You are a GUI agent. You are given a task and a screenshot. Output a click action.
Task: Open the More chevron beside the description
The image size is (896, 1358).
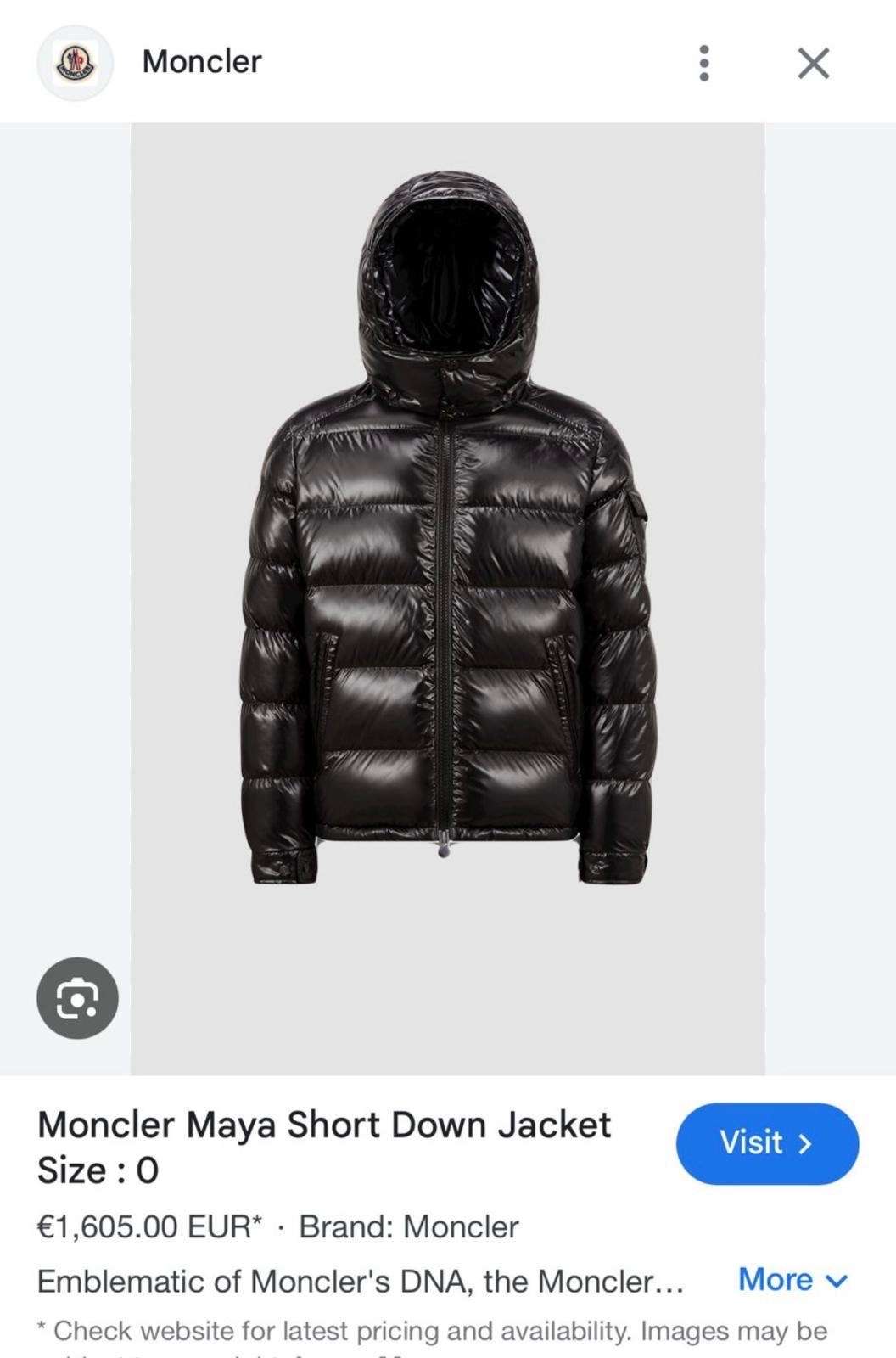tap(830, 1282)
